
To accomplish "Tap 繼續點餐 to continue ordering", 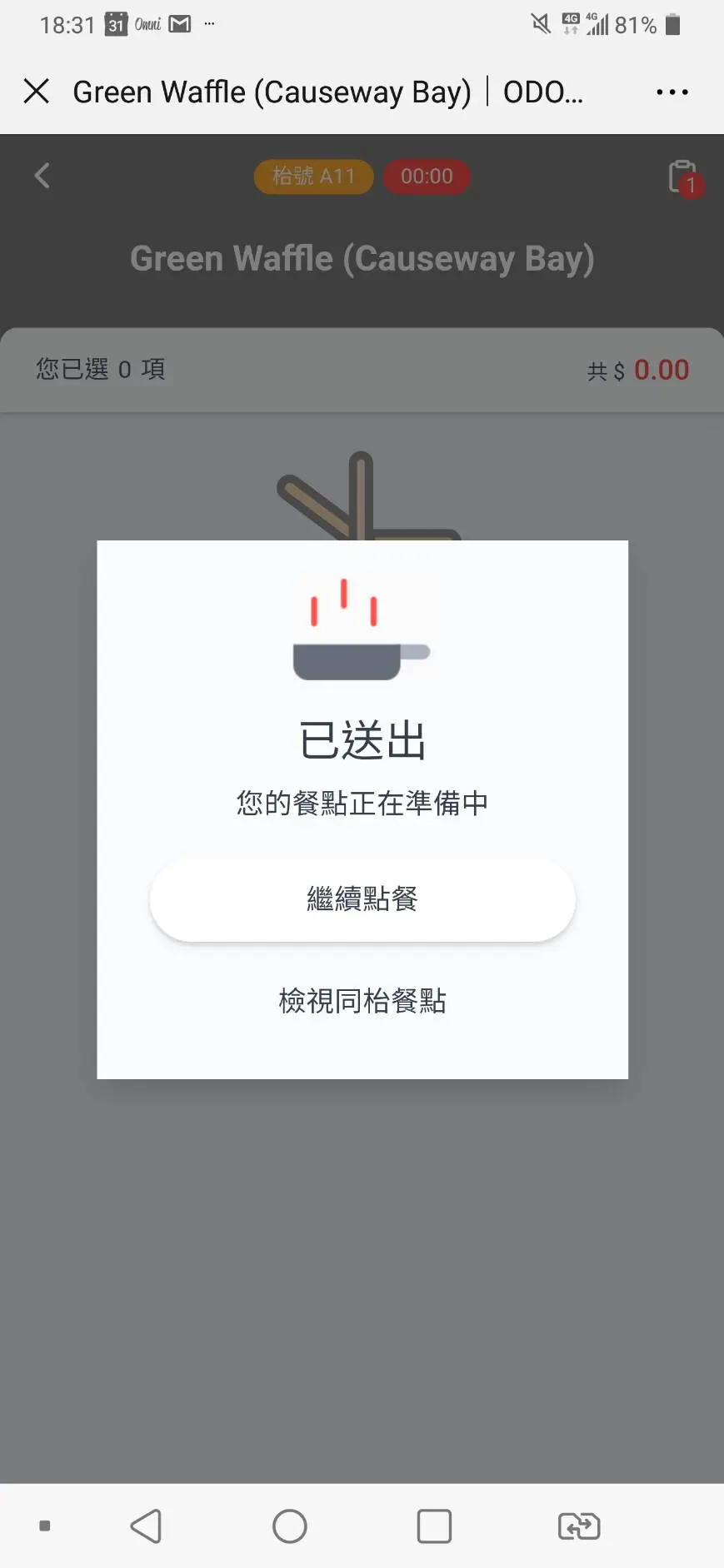I will tap(362, 899).
